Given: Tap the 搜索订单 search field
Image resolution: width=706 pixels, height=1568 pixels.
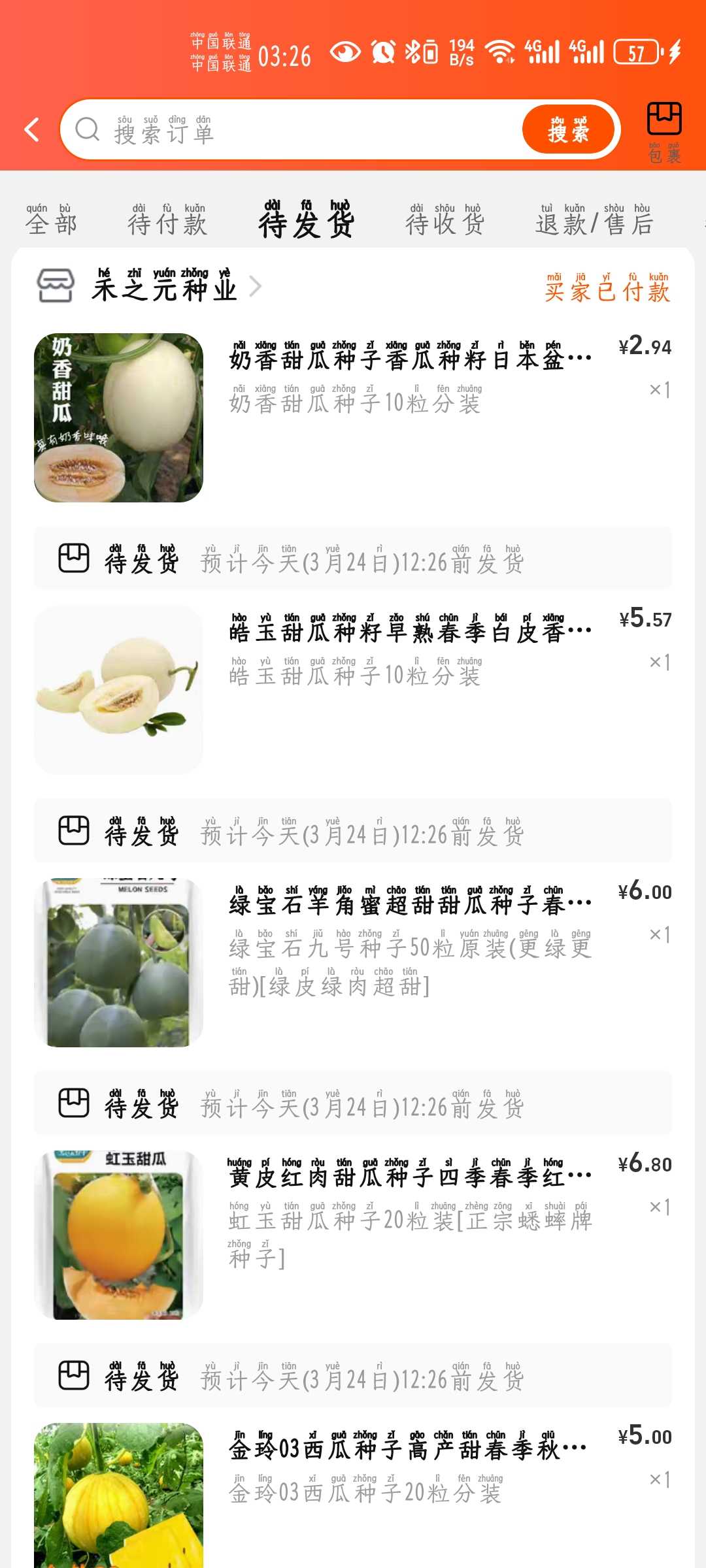Looking at the screenshot, I should tap(294, 129).
